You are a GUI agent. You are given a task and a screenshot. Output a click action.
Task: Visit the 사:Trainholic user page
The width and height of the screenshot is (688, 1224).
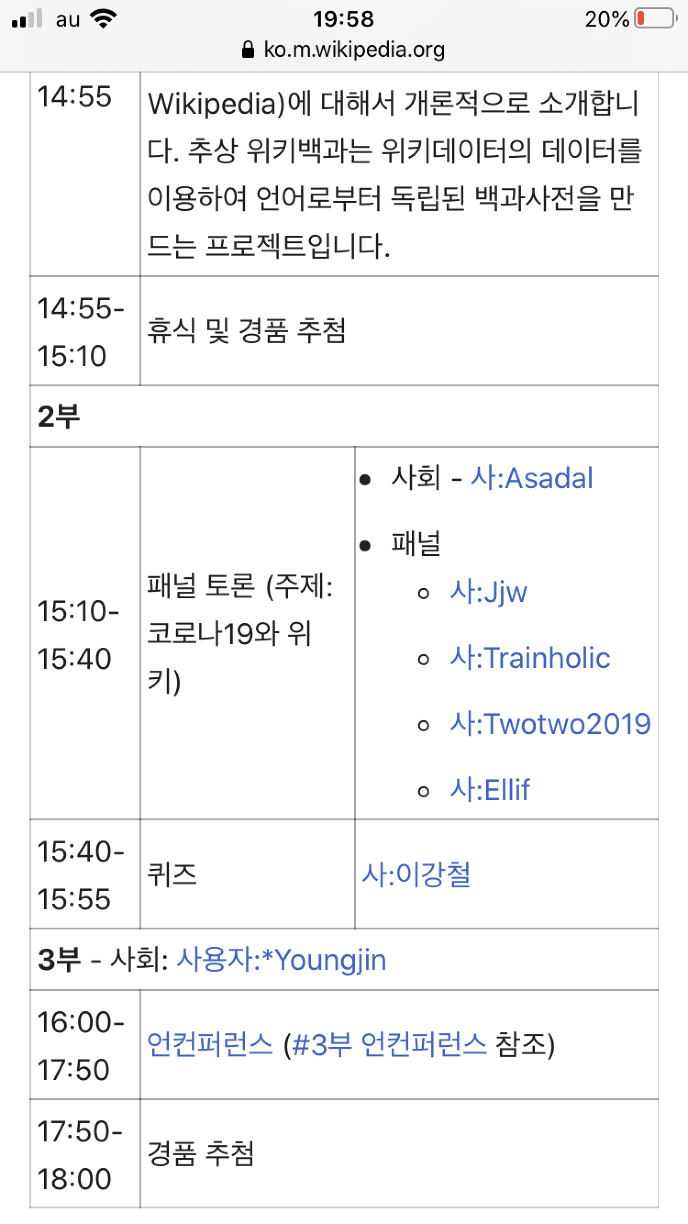(x=529, y=658)
